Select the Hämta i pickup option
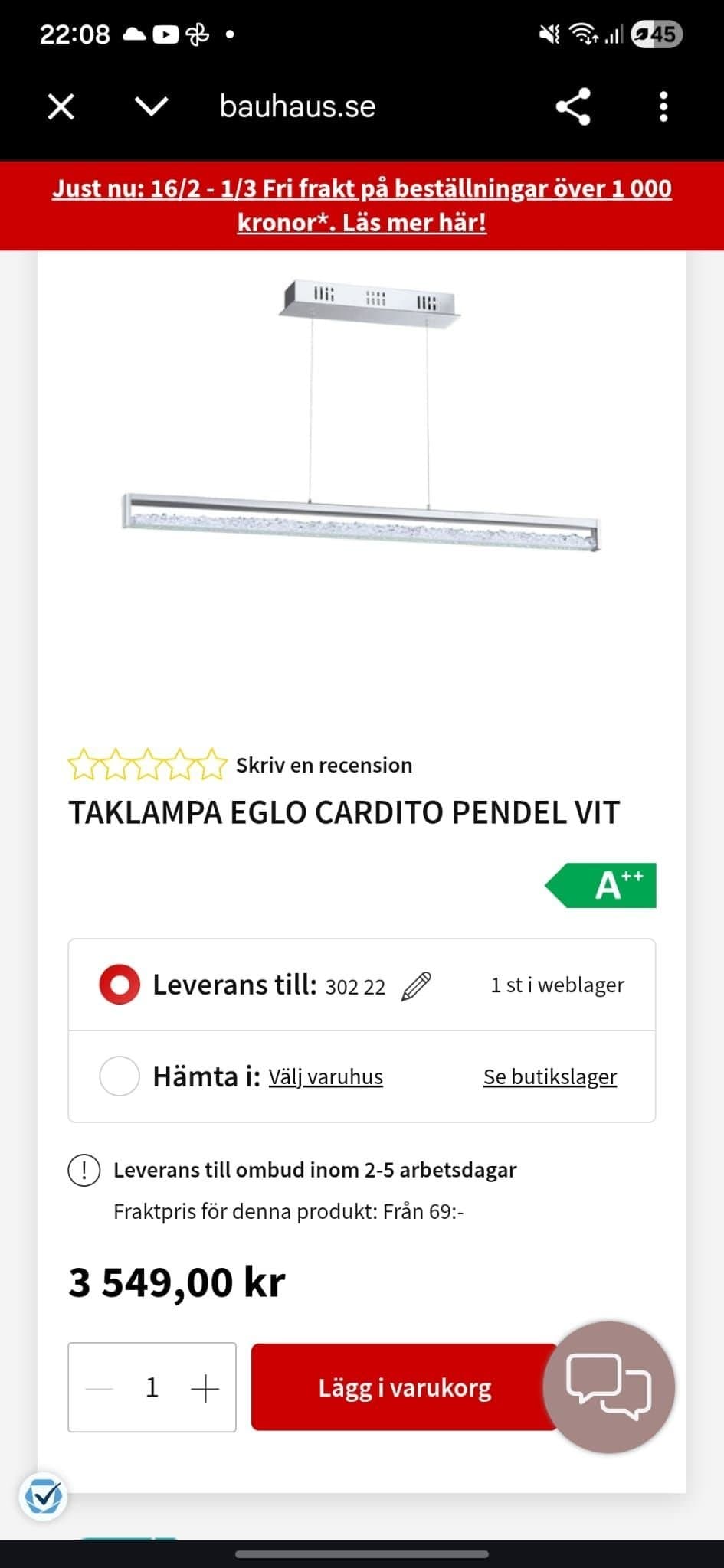The image size is (724, 1568). tap(119, 1076)
